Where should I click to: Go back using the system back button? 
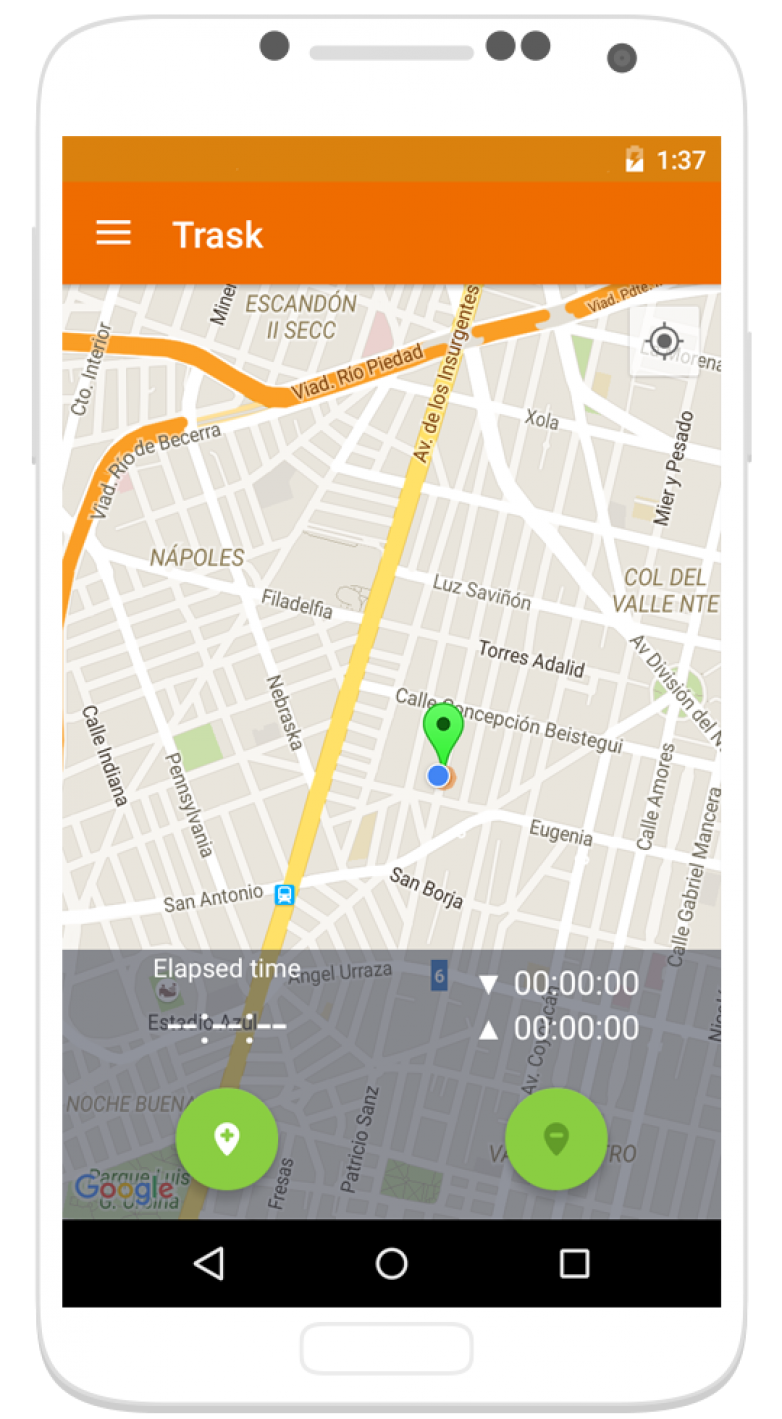tap(208, 1263)
